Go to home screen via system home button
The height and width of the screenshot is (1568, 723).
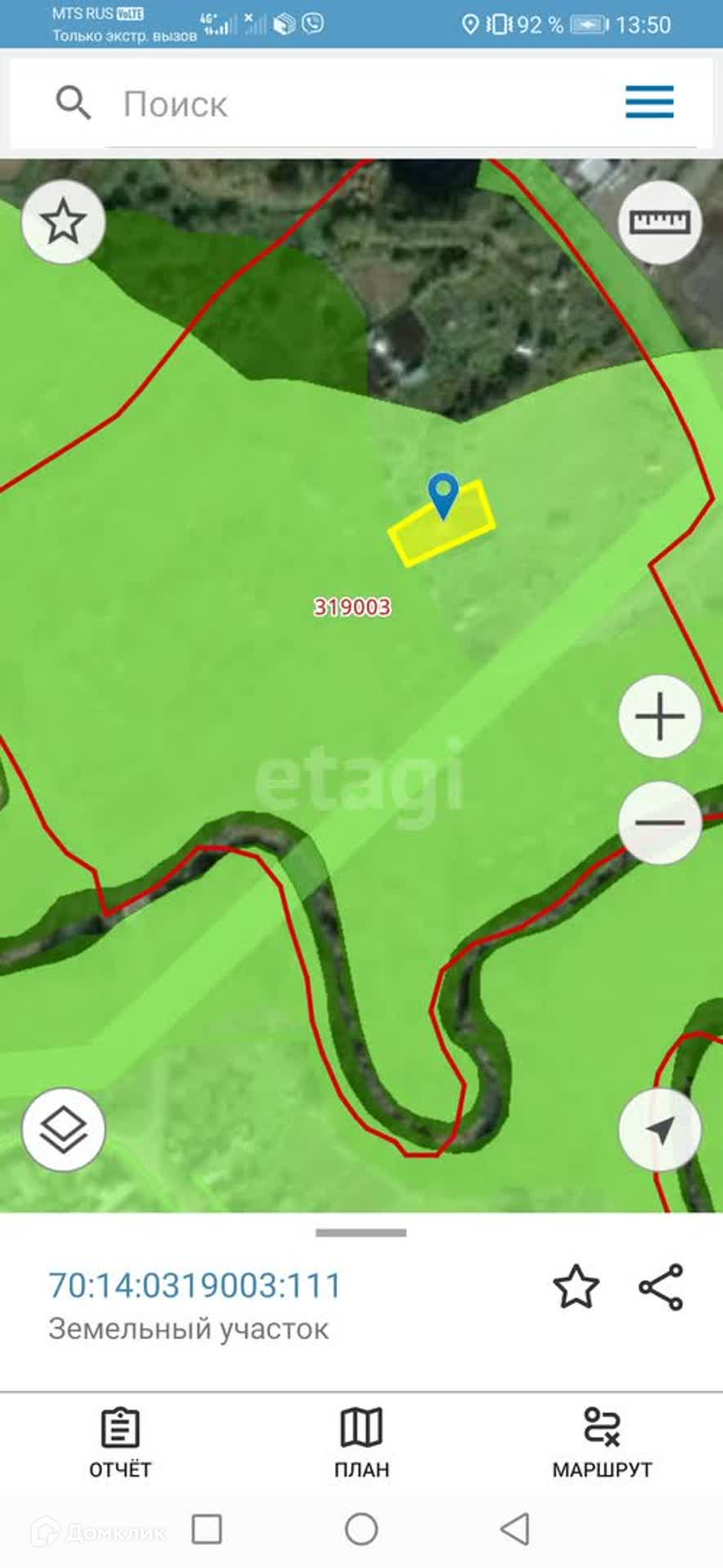(361, 1529)
